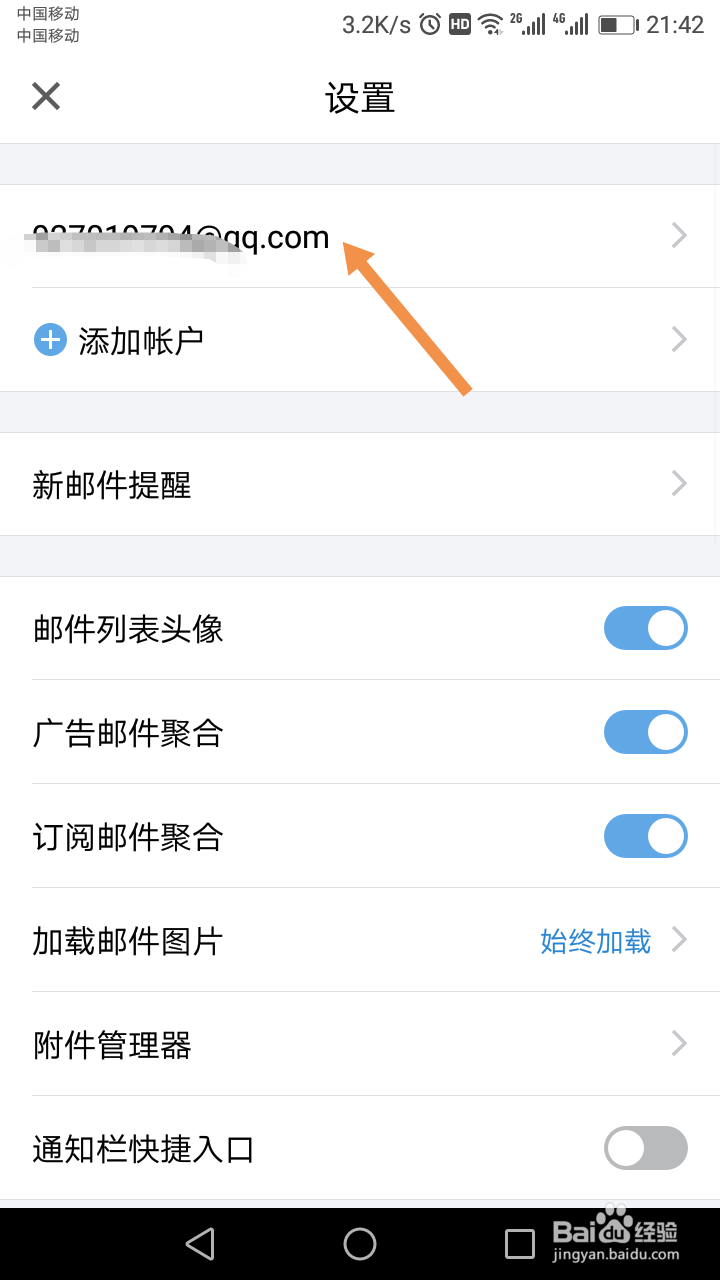Tap the HD icon in status bar
Viewport: 720px width, 1280px height.
tap(460, 24)
